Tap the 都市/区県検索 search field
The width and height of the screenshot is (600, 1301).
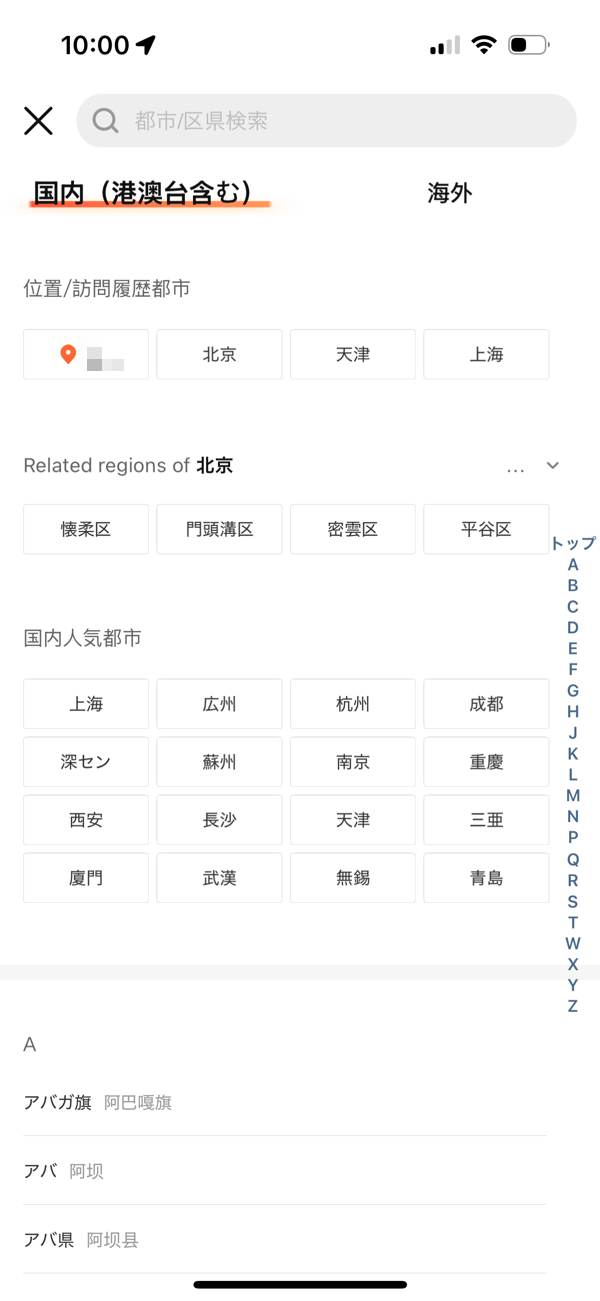(326, 121)
